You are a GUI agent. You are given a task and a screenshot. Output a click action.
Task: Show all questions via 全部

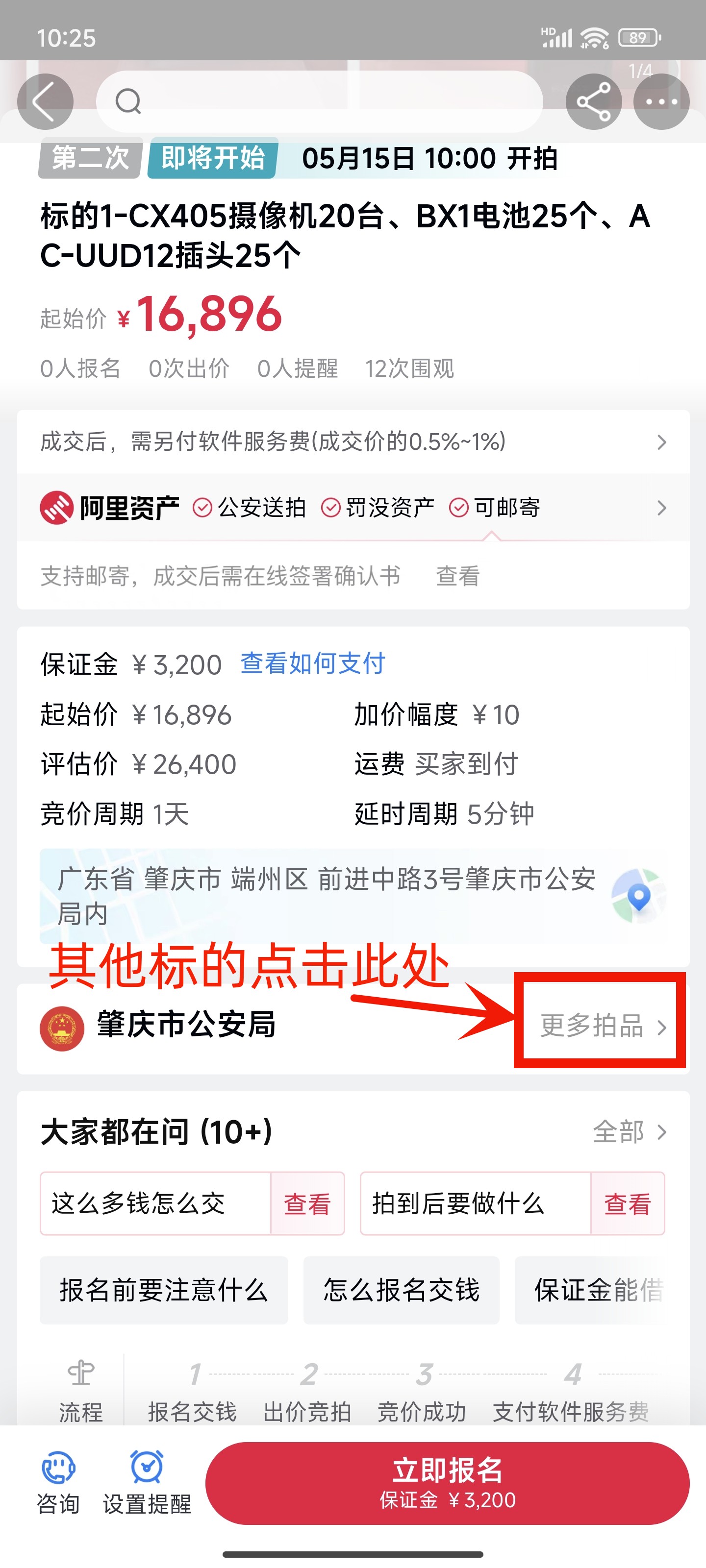629,1132
